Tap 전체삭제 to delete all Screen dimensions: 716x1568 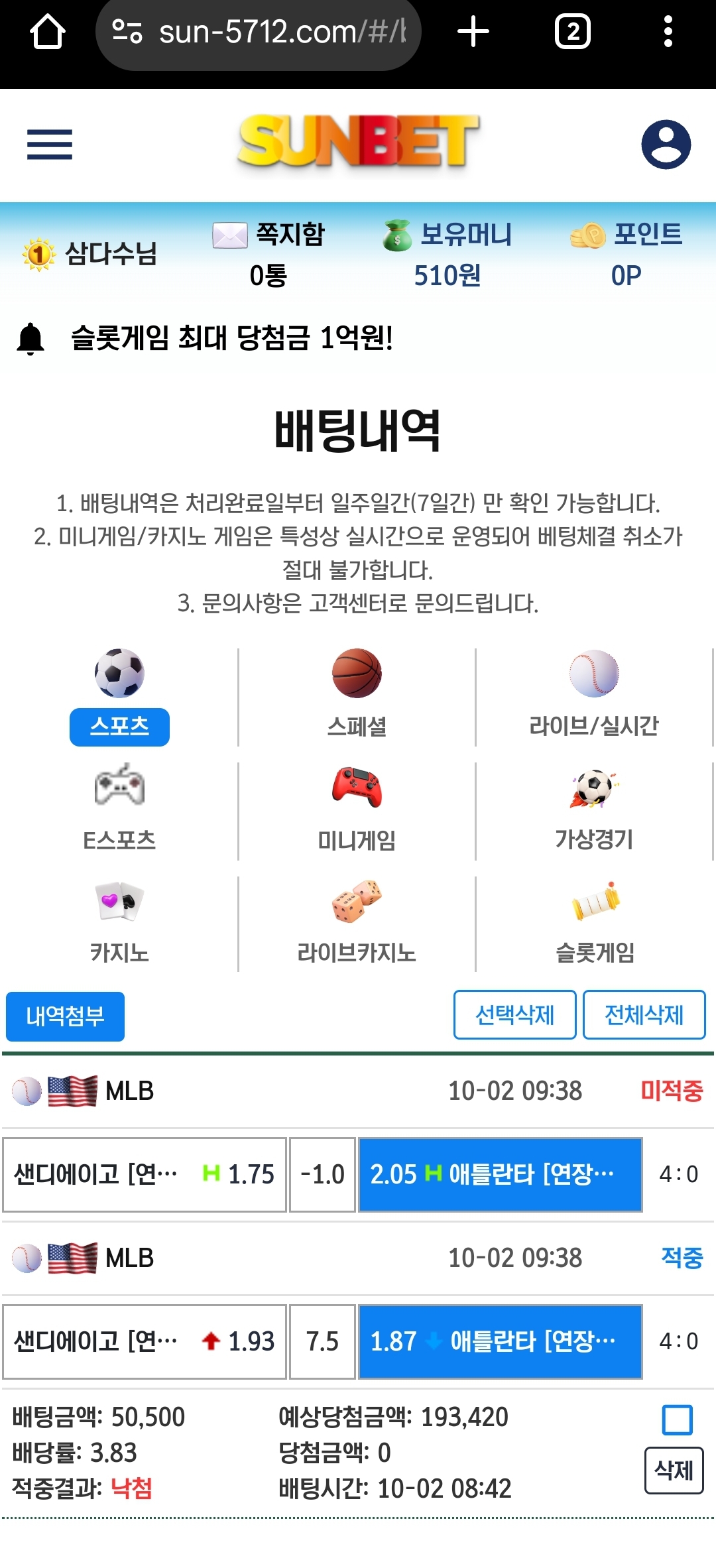point(644,1015)
